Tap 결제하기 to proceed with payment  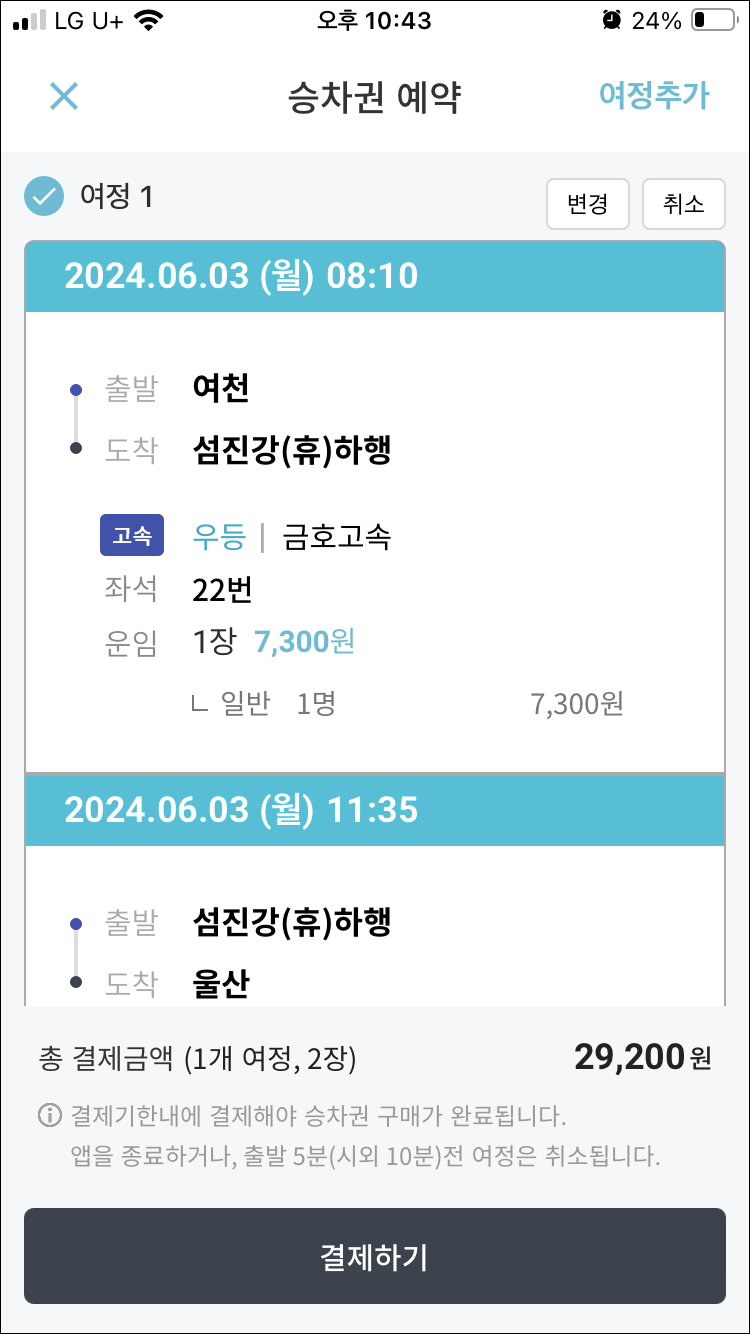(x=375, y=1256)
